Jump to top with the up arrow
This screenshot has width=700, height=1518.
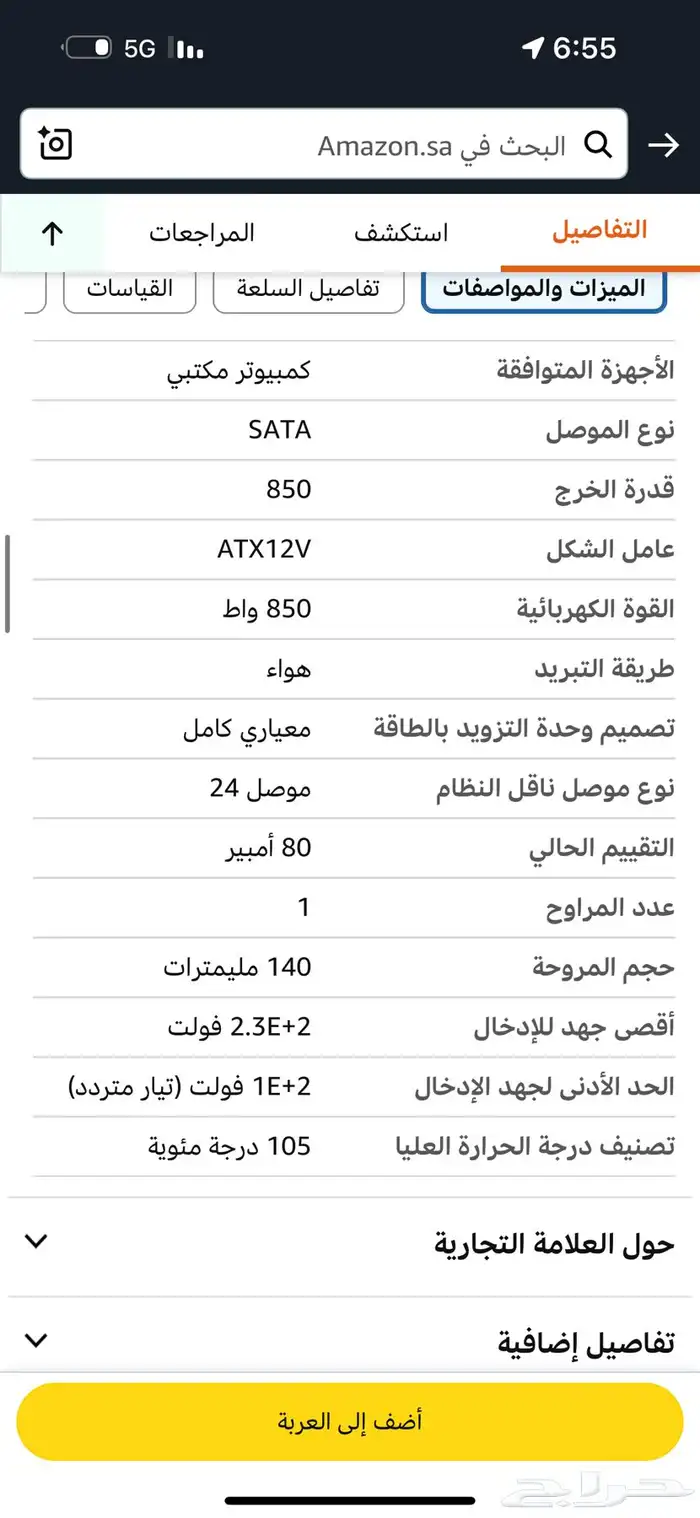(52, 233)
